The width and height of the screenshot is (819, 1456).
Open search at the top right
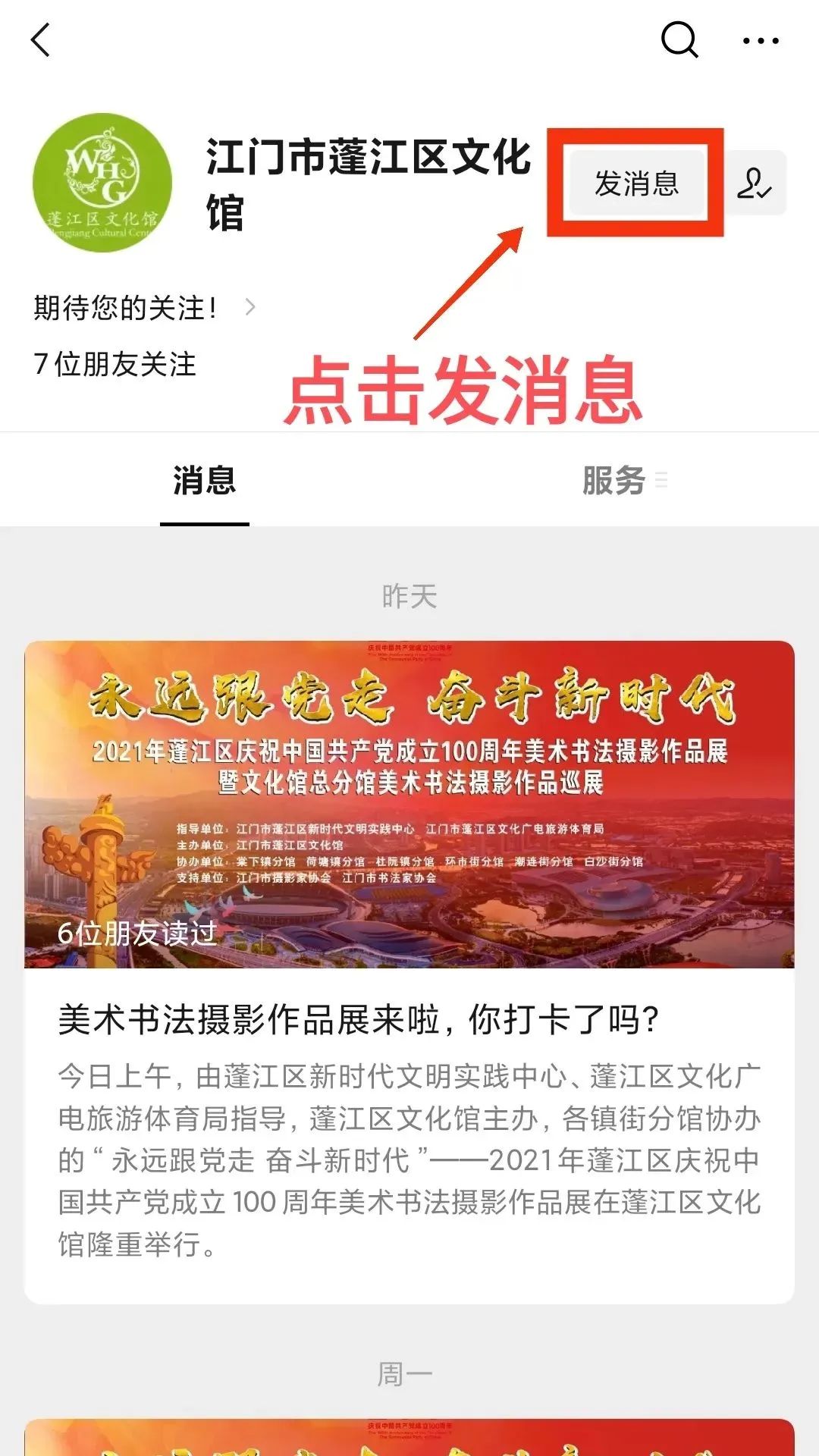(679, 39)
